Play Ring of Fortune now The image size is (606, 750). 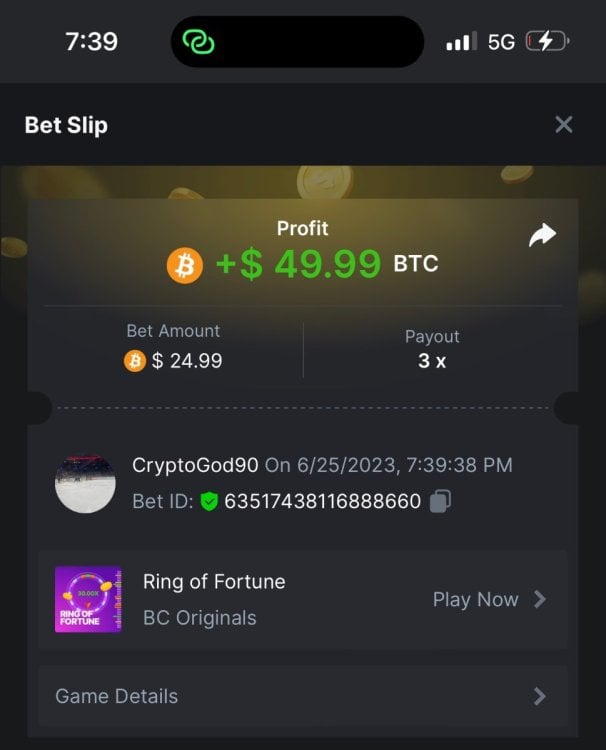(489, 599)
